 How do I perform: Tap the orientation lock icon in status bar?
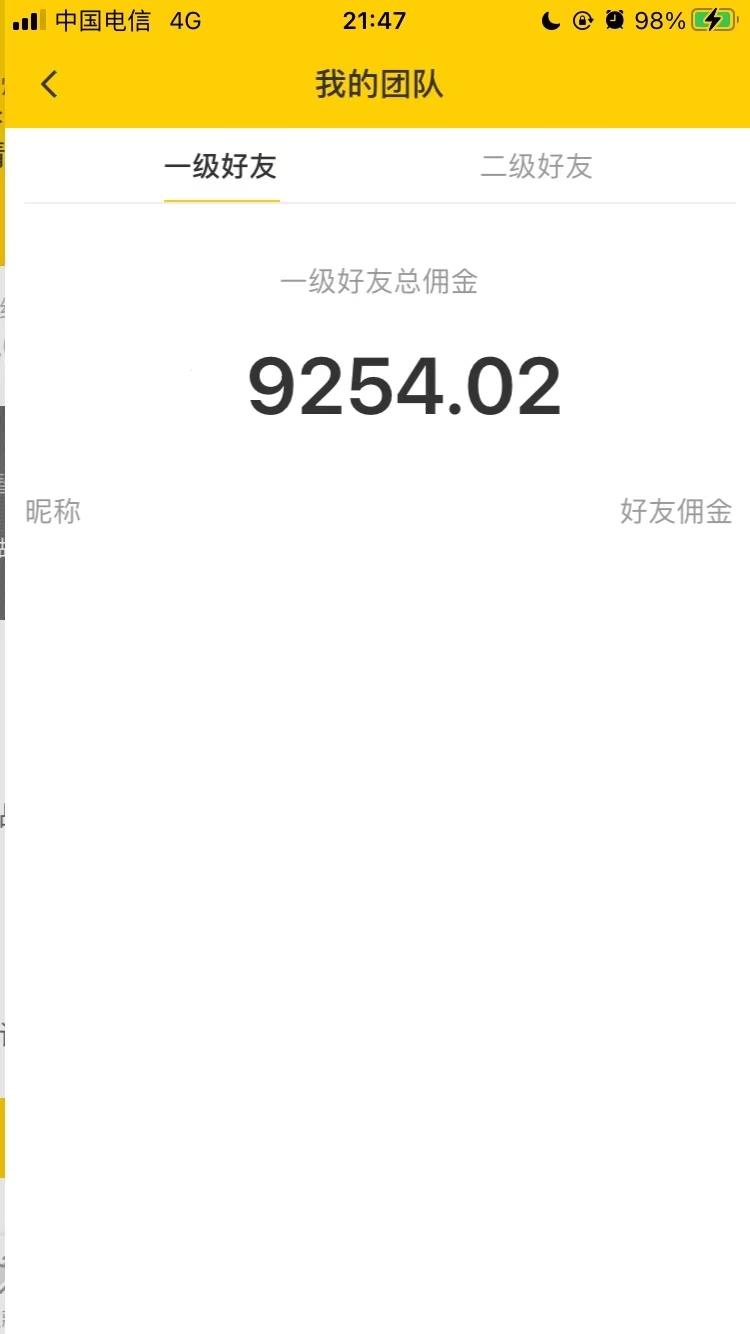tap(582, 20)
